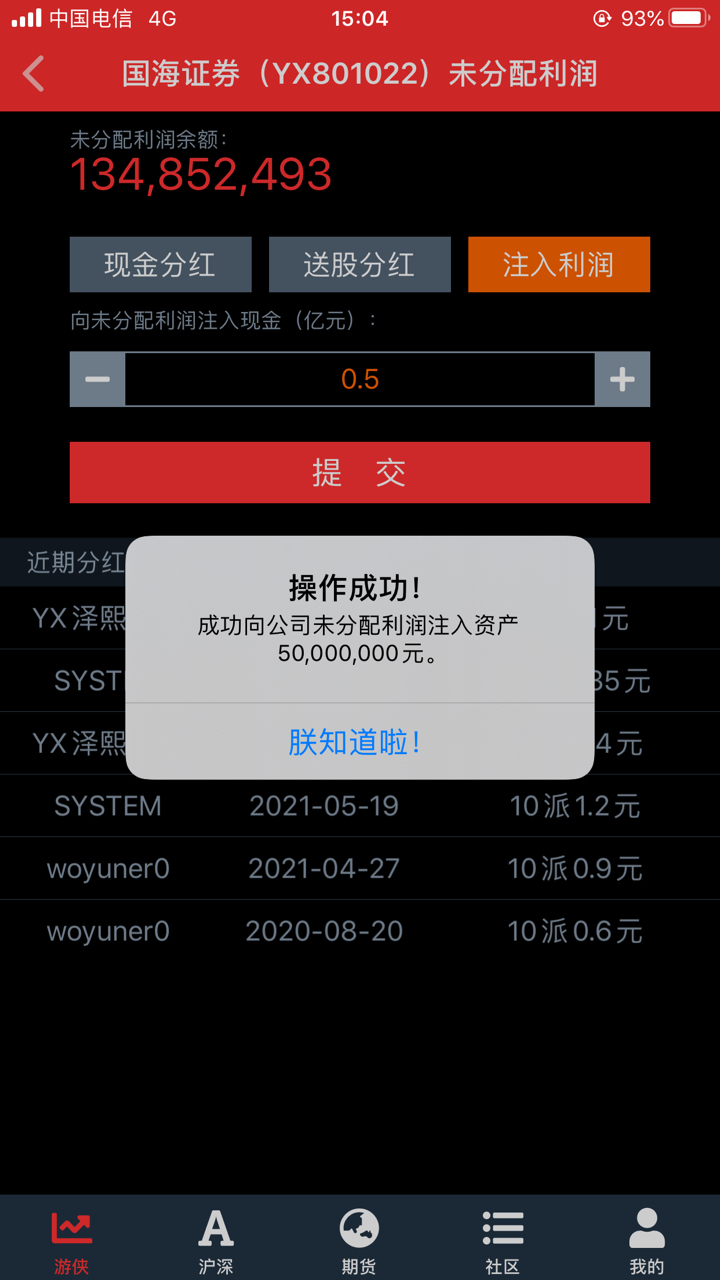This screenshot has height=1280, width=720.
Task: Go back with the top-left arrow
Action: [34, 74]
